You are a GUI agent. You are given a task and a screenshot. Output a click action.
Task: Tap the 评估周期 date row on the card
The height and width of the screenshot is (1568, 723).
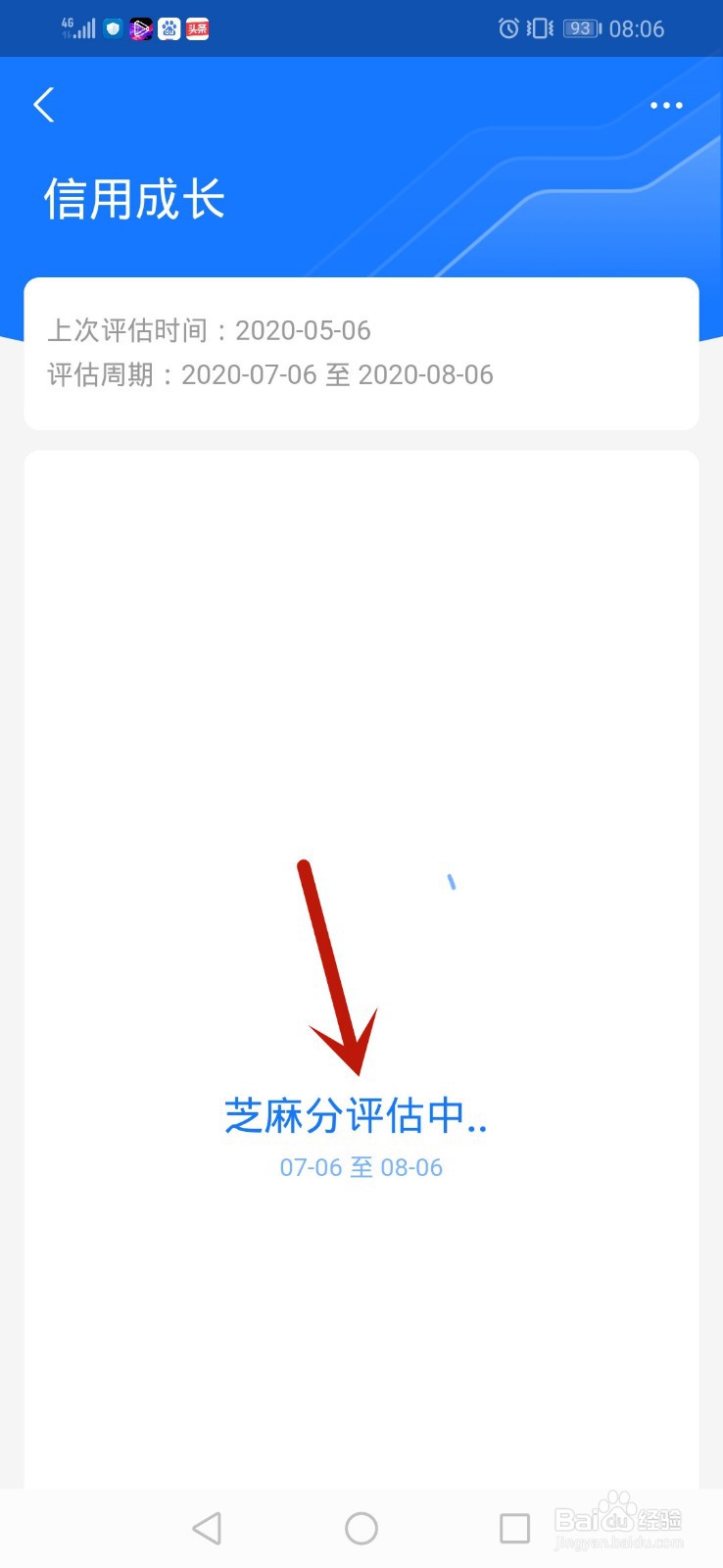point(270,374)
